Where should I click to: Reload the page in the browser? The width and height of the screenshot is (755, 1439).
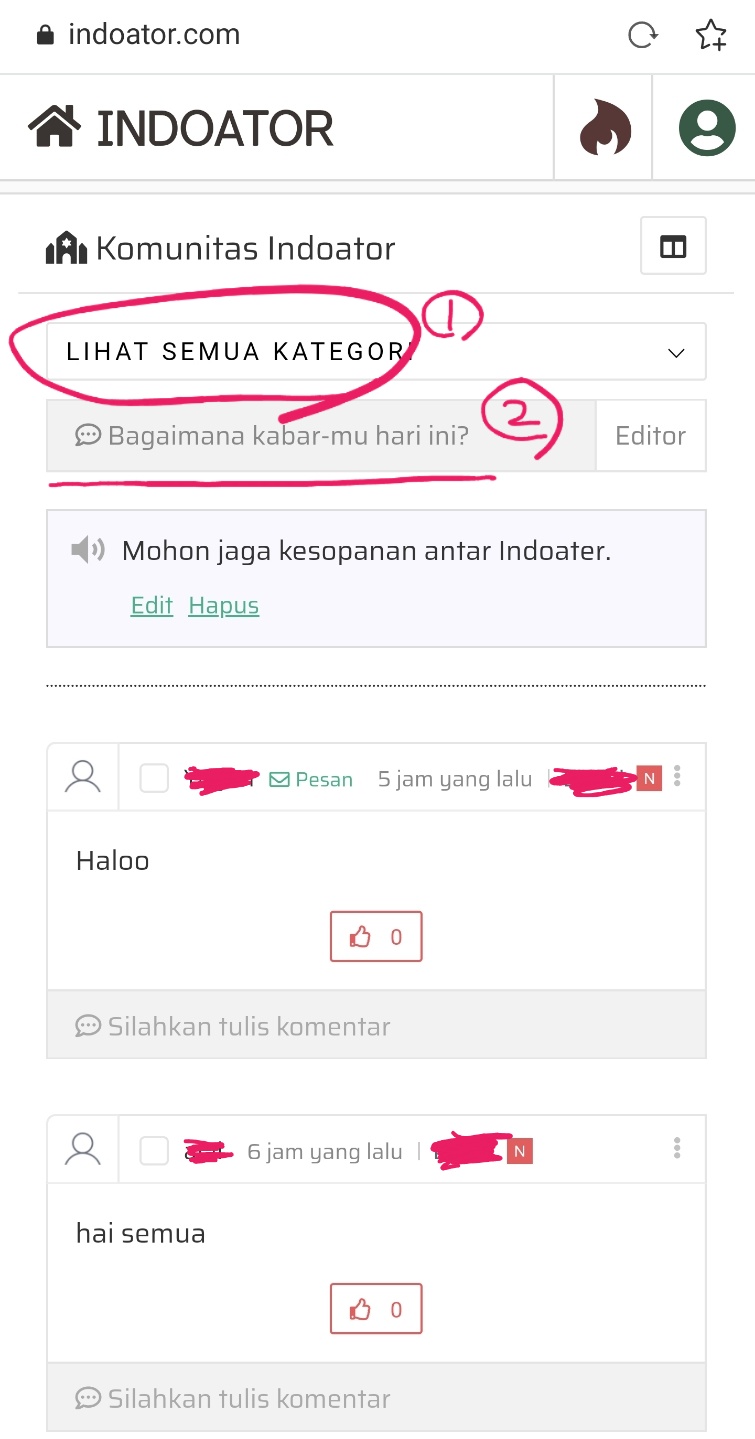pos(642,36)
